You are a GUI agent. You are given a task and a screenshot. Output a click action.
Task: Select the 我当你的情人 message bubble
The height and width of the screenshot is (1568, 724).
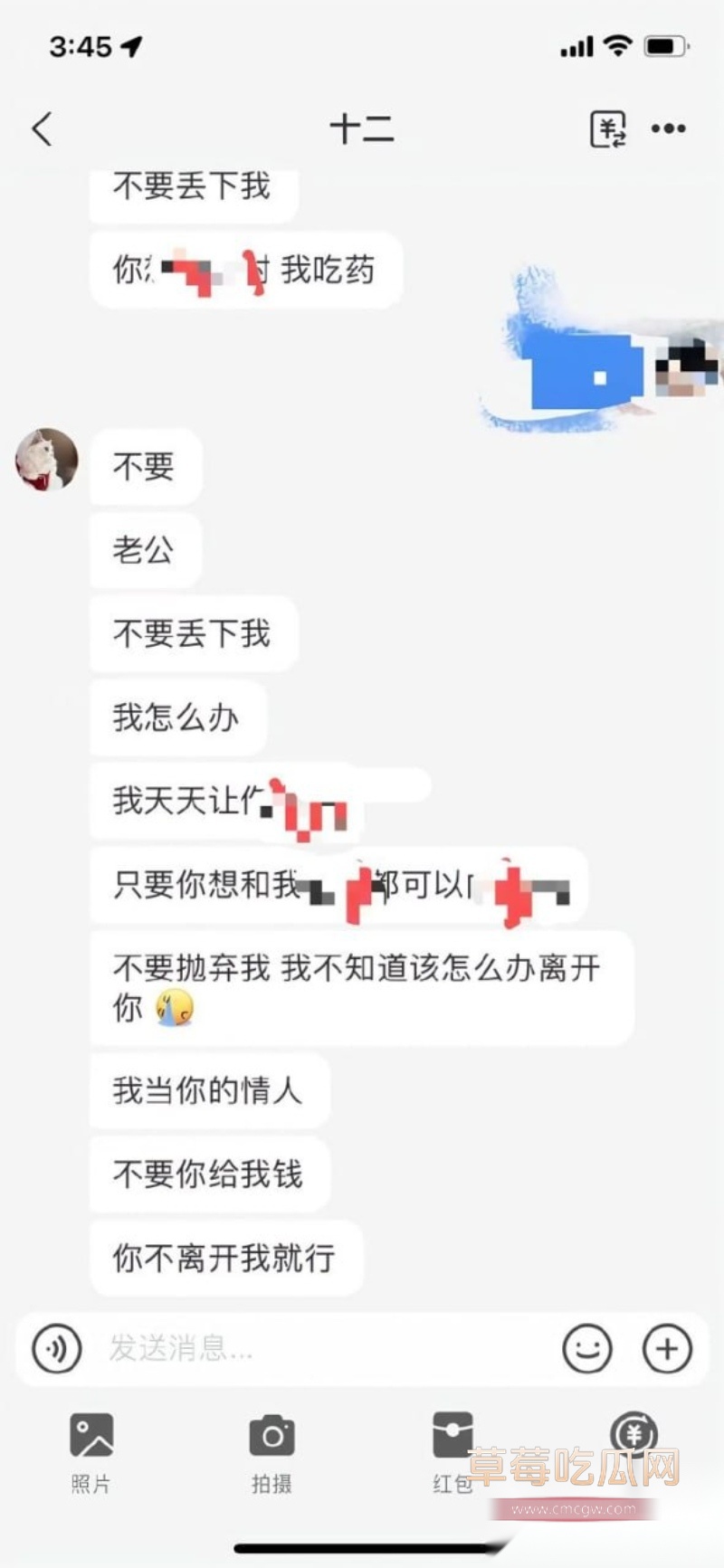(x=208, y=1091)
